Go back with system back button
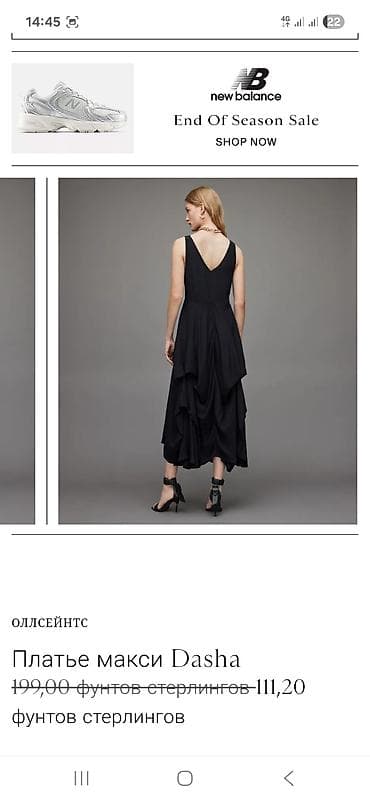This screenshot has height=802, width=370. [x=289, y=778]
